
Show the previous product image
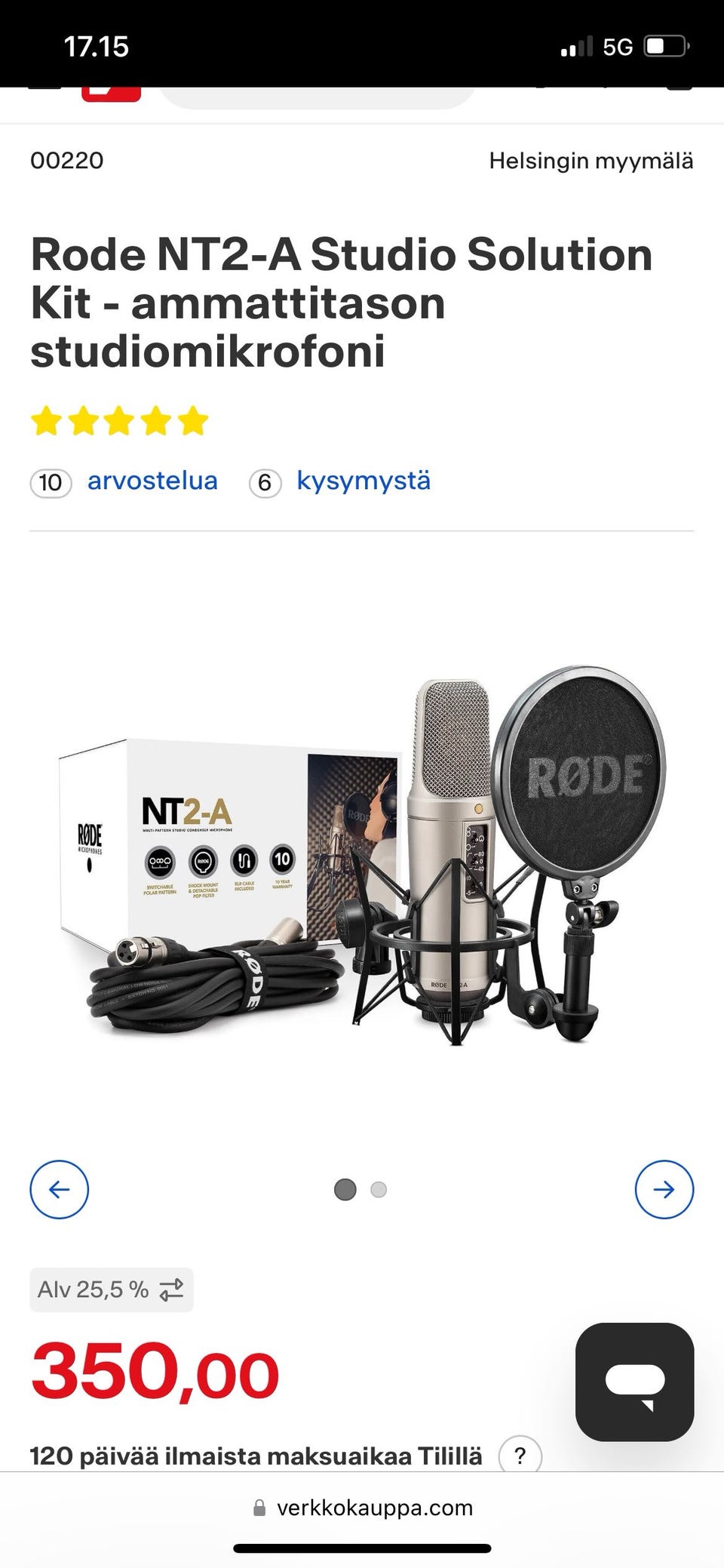click(59, 1189)
